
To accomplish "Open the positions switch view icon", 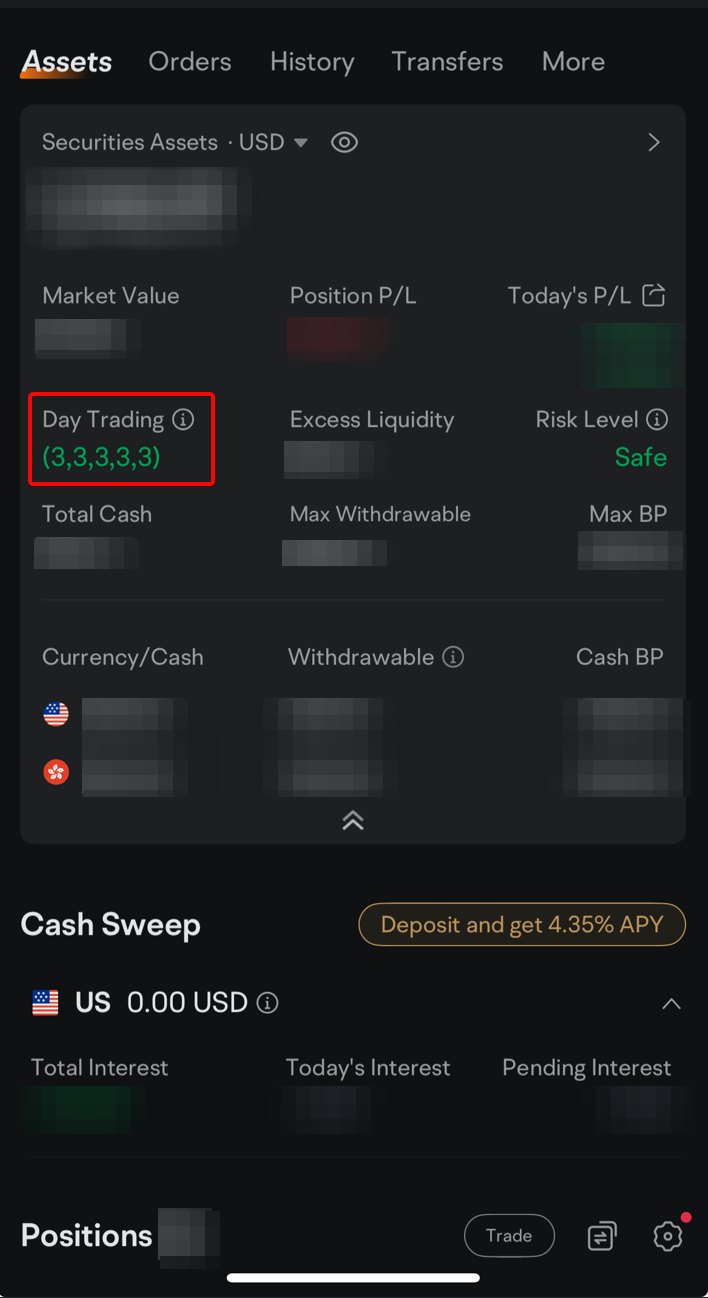I will (602, 1236).
